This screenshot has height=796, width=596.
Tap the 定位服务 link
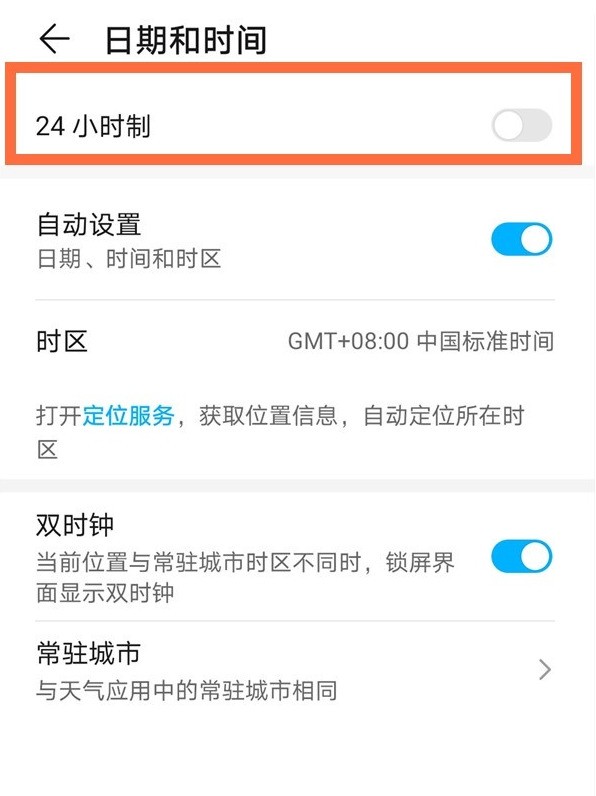click(x=128, y=415)
